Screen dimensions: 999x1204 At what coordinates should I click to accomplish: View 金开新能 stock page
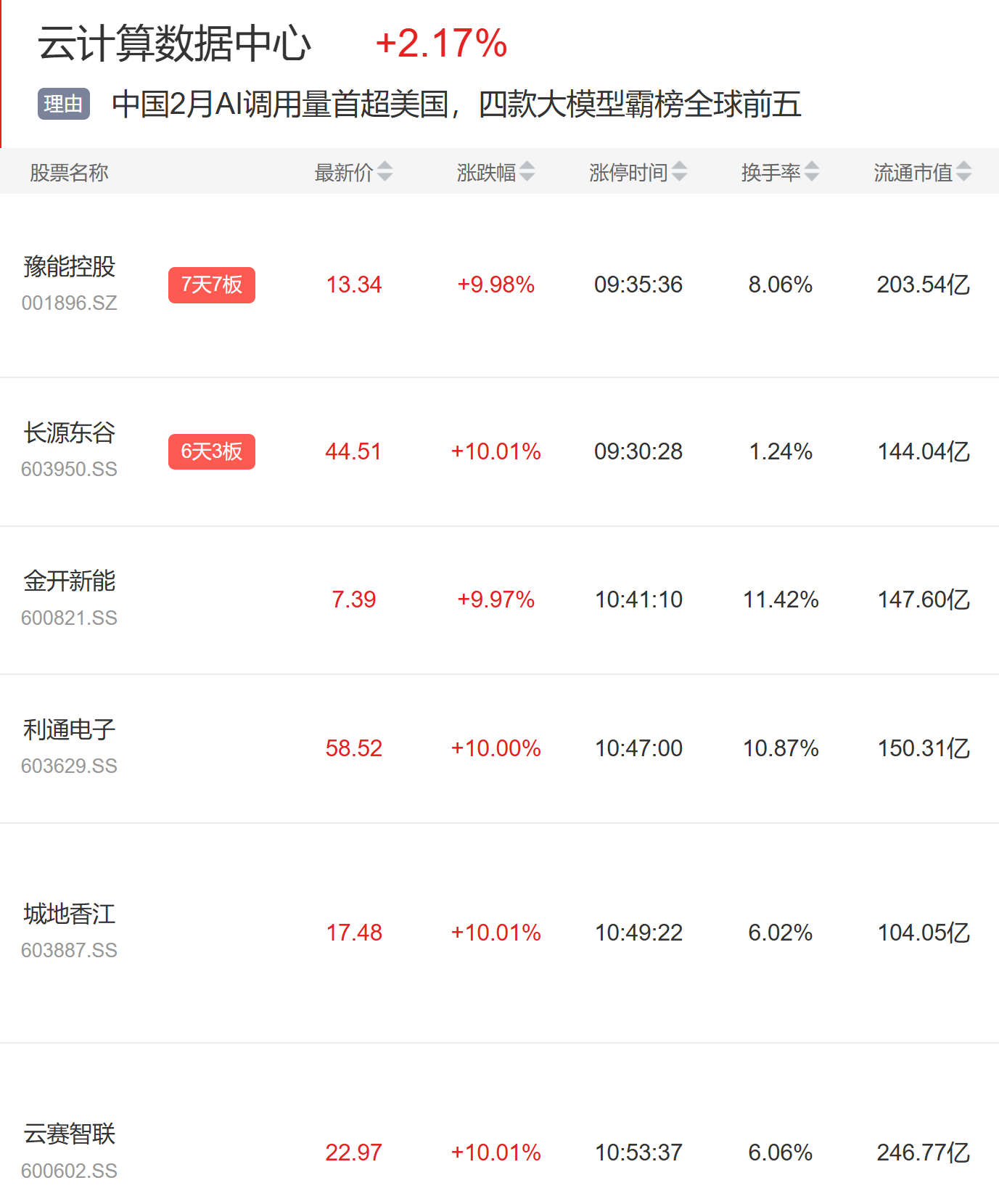point(70,581)
